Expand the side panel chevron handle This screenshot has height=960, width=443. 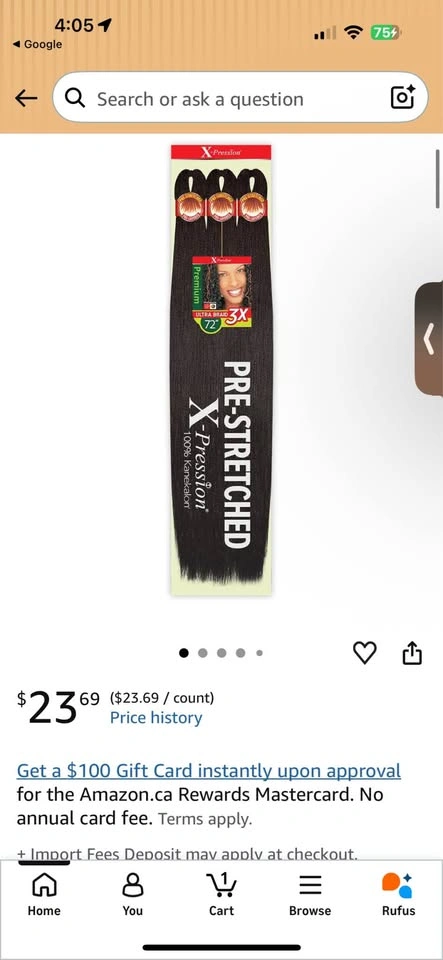429,339
